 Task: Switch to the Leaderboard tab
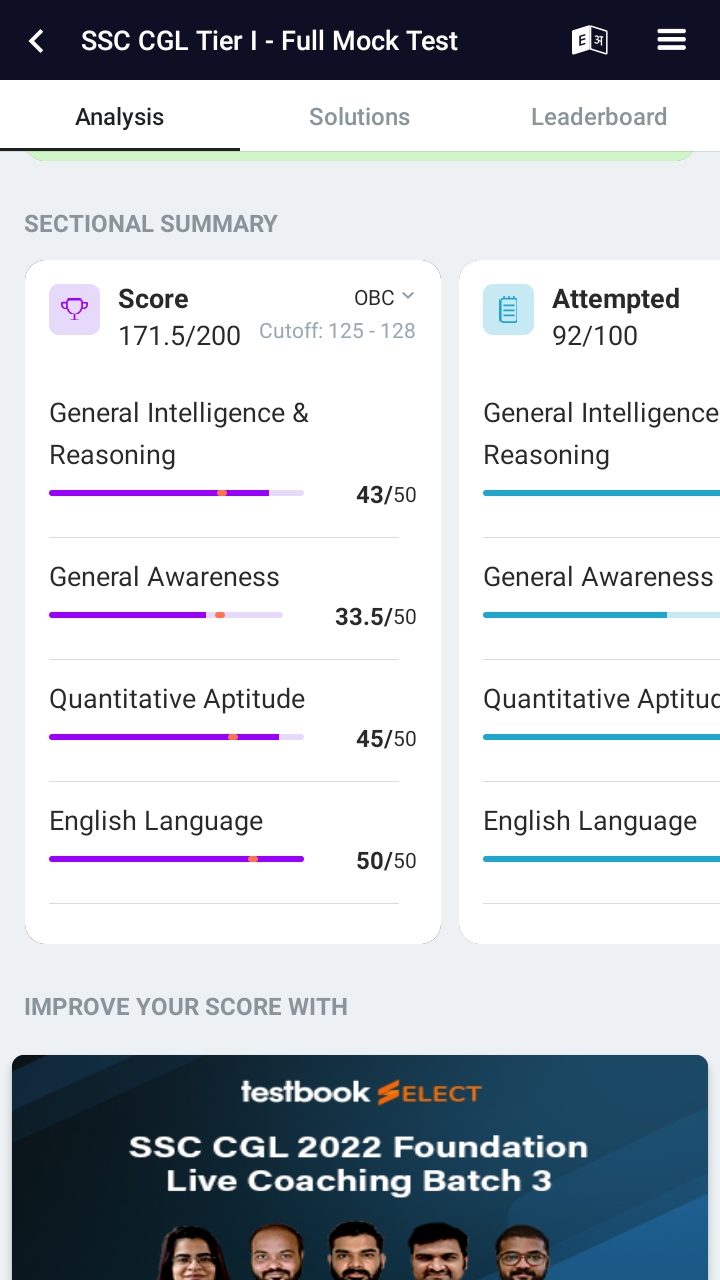coord(599,117)
